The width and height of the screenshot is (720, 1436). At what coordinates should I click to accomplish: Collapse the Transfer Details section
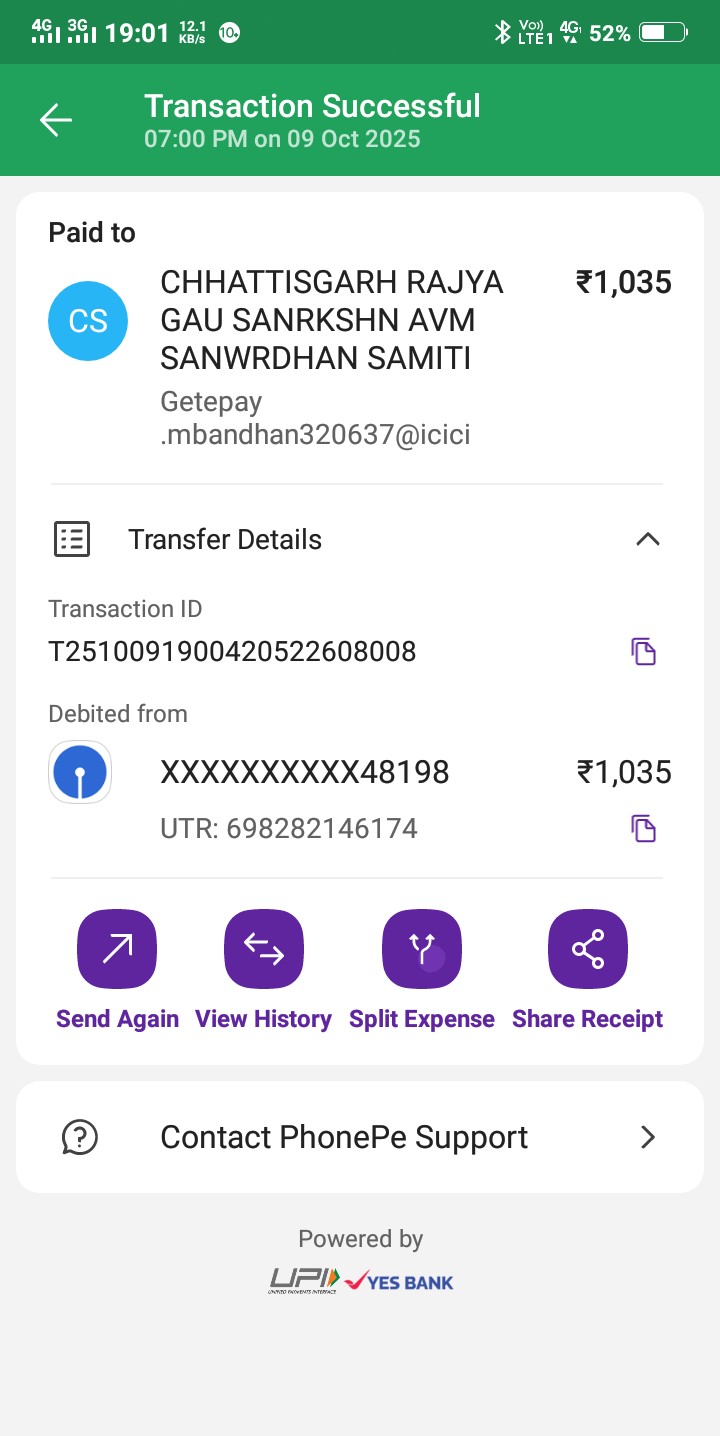(647, 540)
